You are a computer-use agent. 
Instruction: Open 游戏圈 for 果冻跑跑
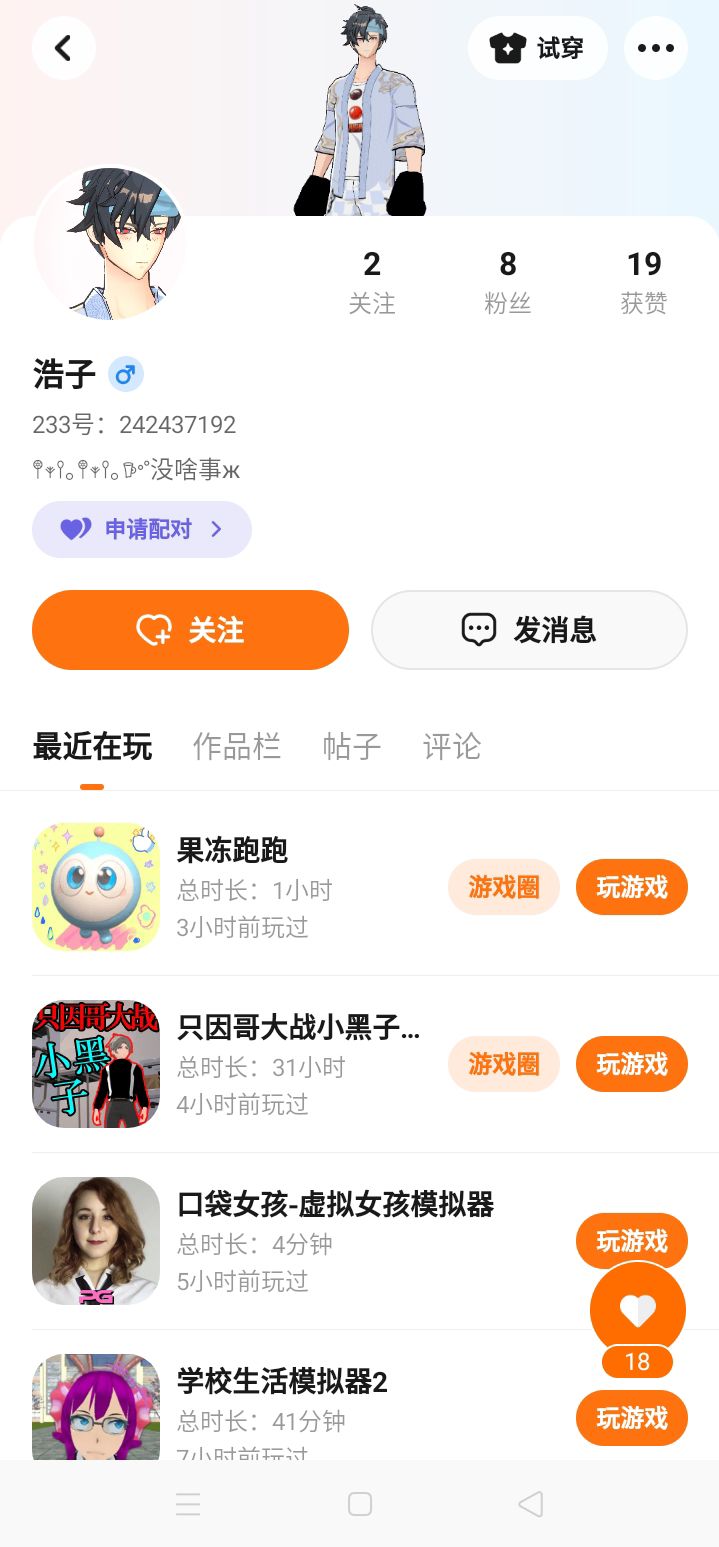click(503, 887)
